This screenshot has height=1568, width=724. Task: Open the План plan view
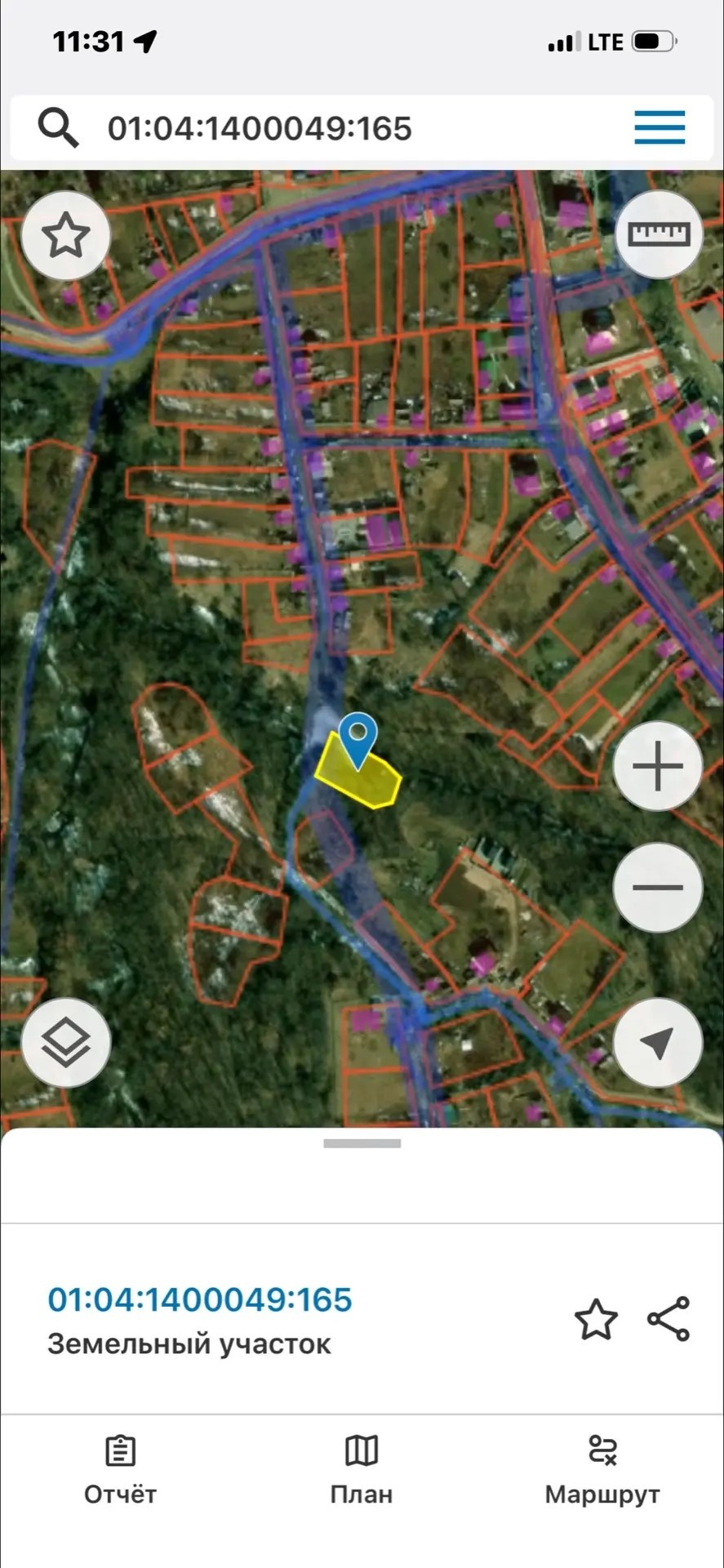coord(362,1471)
